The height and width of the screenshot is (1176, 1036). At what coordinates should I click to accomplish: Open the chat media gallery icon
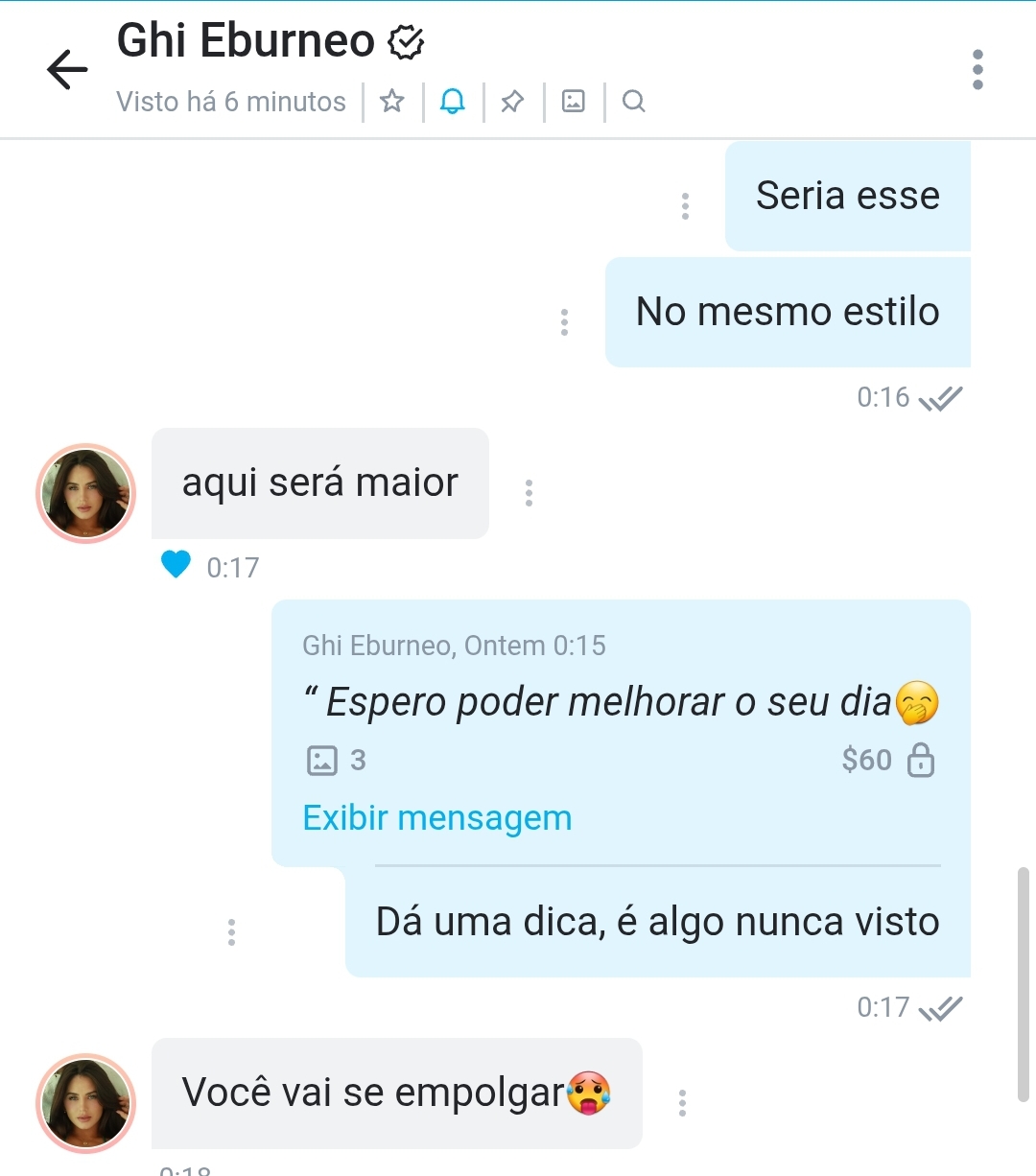(x=573, y=101)
